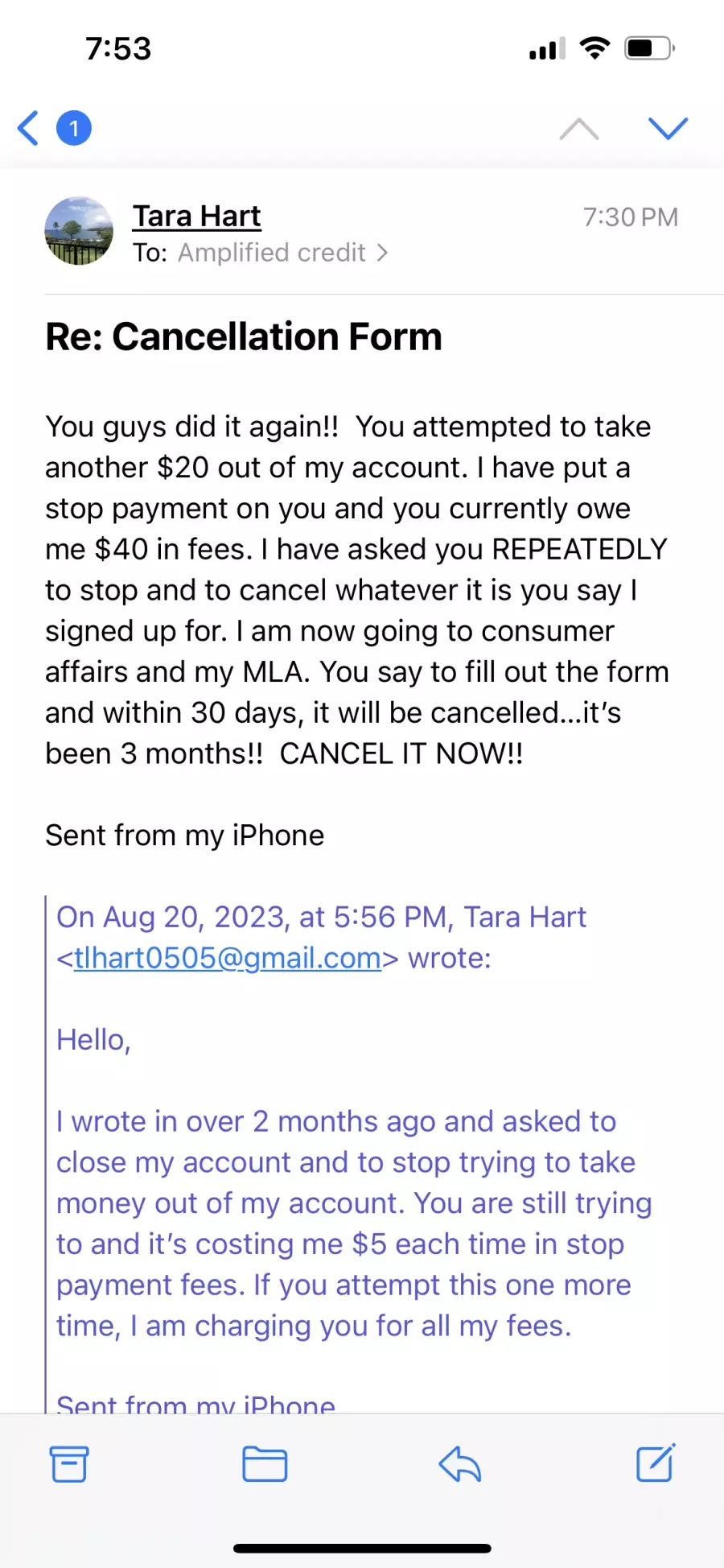The image size is (724, 1568).
Task: Tap the tlhart0505@gmail.com email link
Action: 228,958
